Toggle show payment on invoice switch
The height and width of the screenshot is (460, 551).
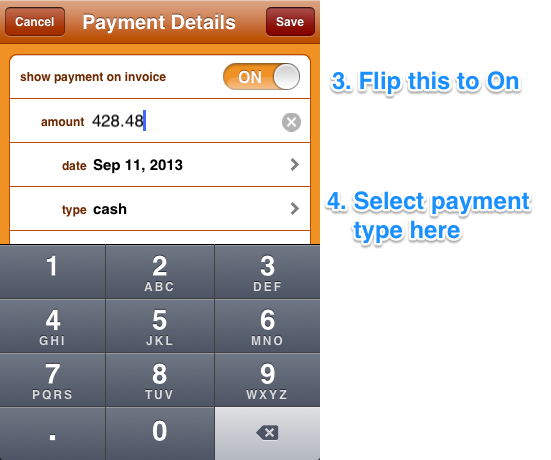point(261,77)
